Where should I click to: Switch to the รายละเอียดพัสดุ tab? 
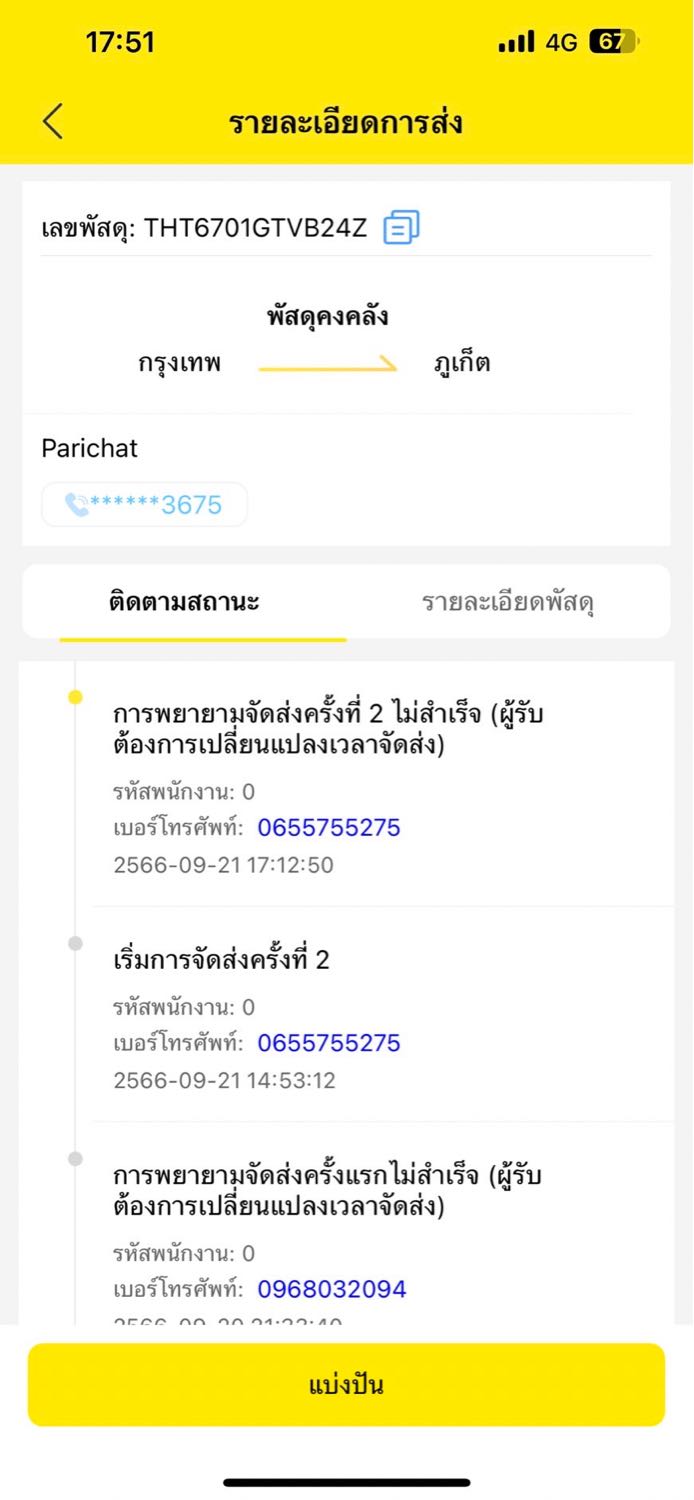coord(509,603)
